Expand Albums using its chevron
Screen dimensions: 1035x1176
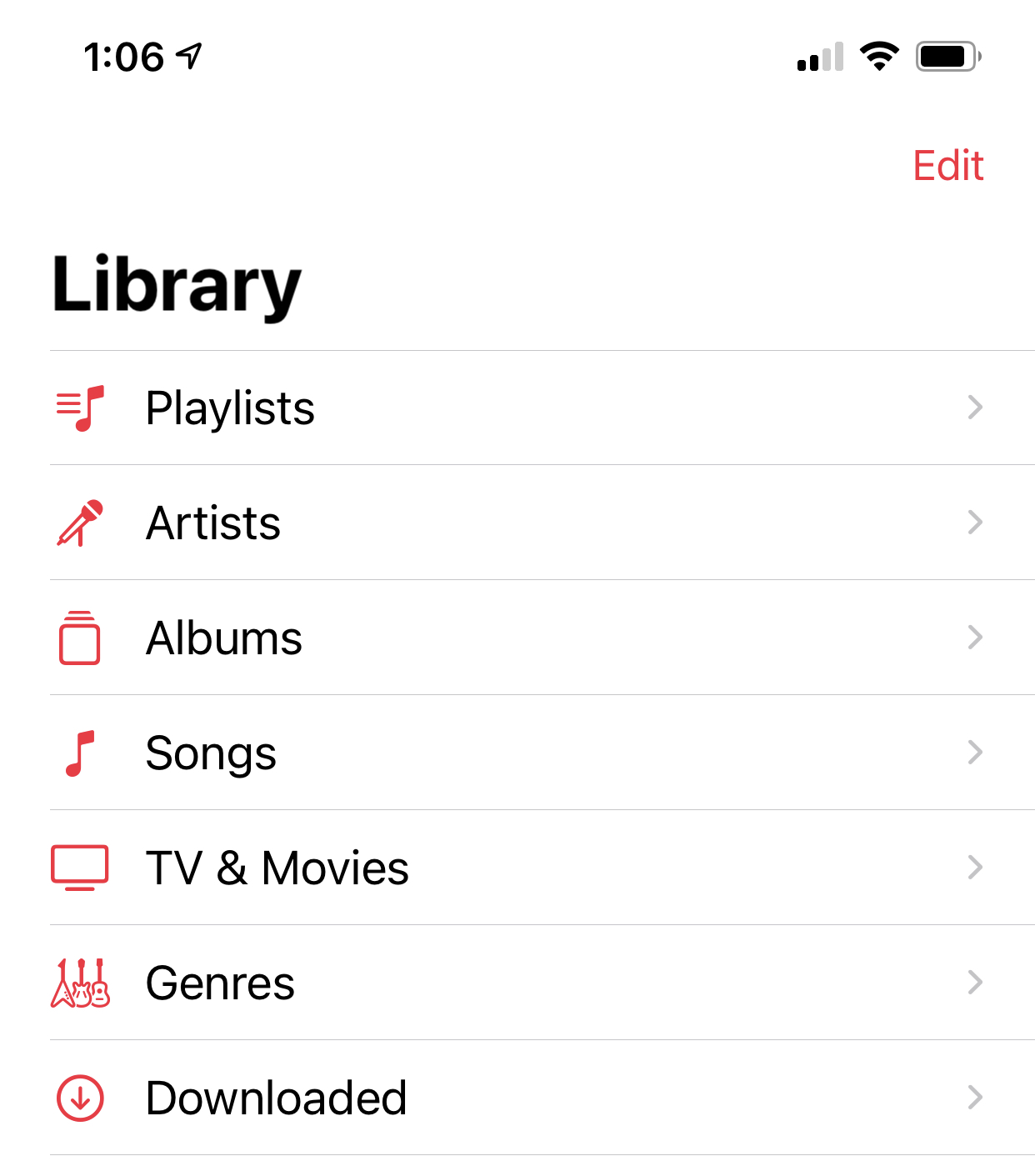975,638
